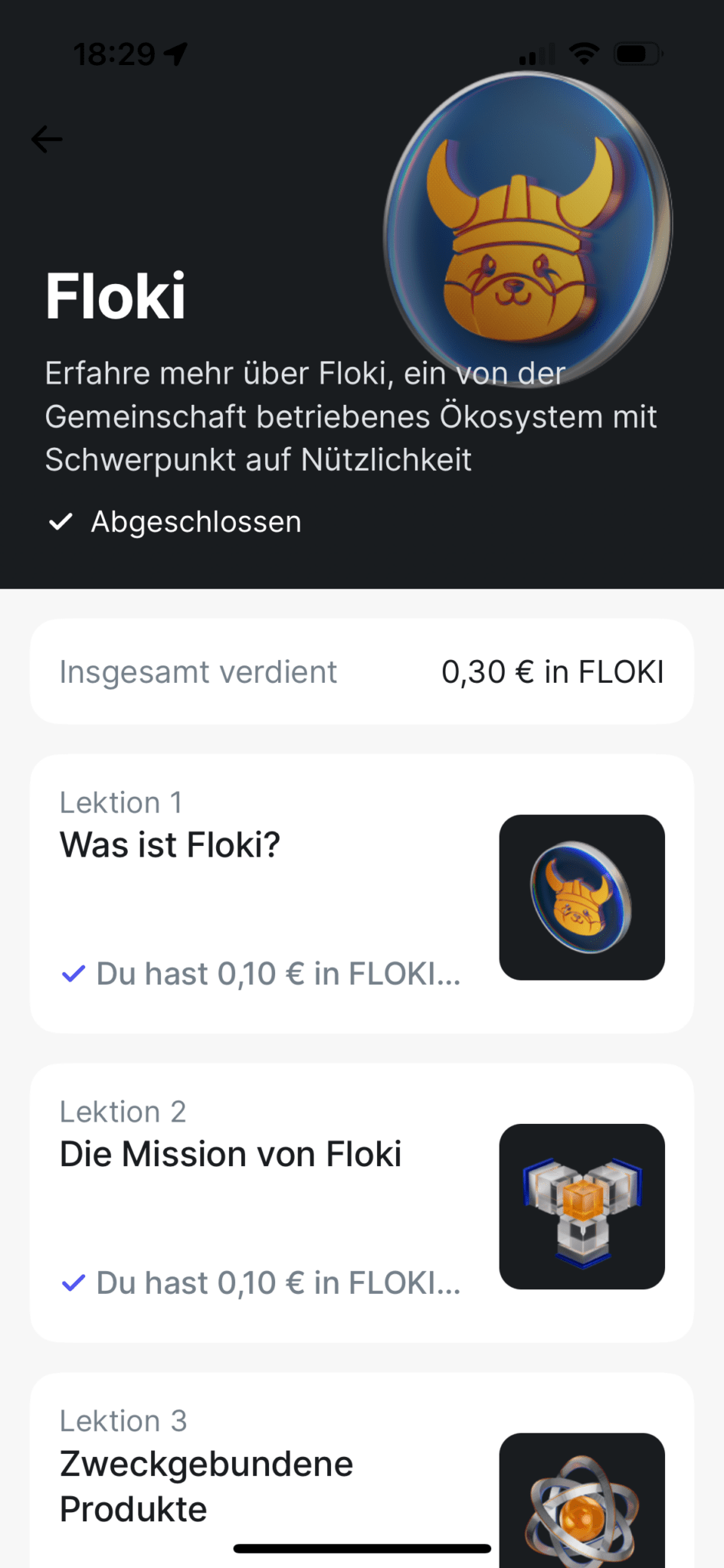The image size is (724, 1568).
Task: Open the lesson Die Mission von Floki
Action: [231, 1154]
